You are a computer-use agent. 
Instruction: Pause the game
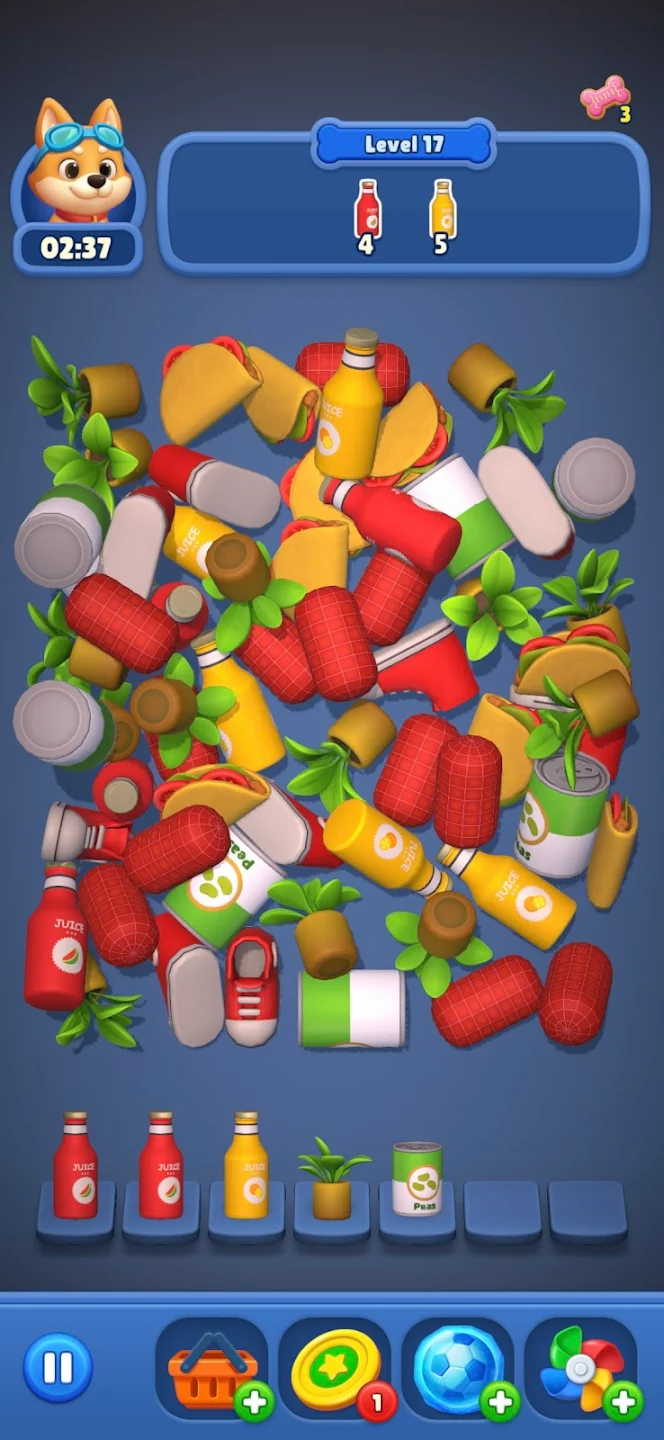point(58,1367)
